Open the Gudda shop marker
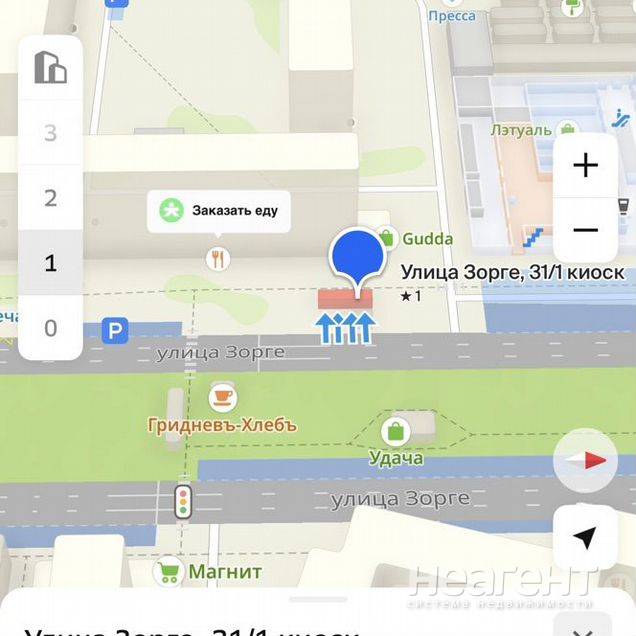Viewport: 636px width, 636px height. tap(387, 238)
